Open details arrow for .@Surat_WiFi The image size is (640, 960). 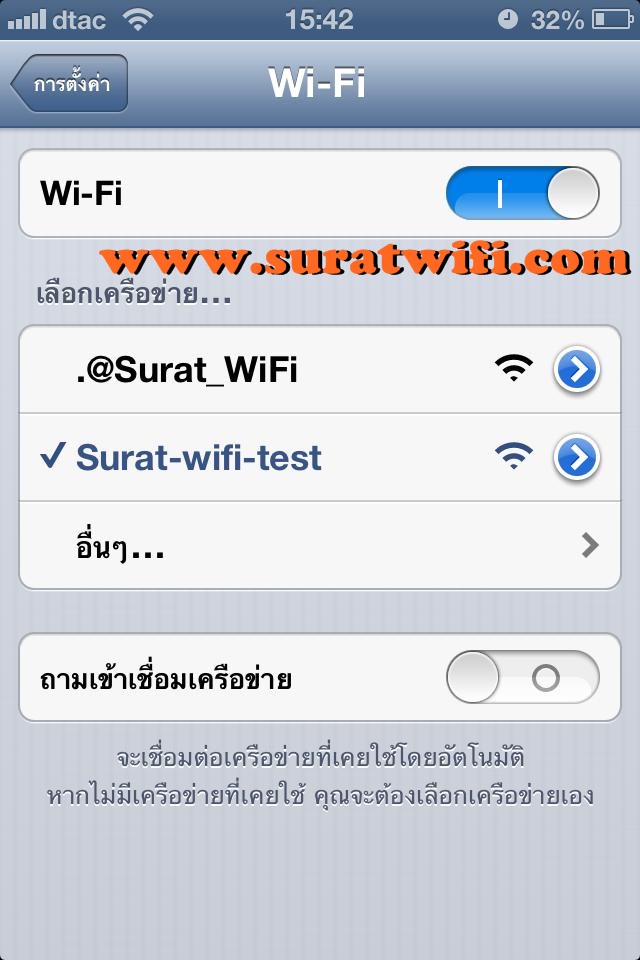click(577, 371)
